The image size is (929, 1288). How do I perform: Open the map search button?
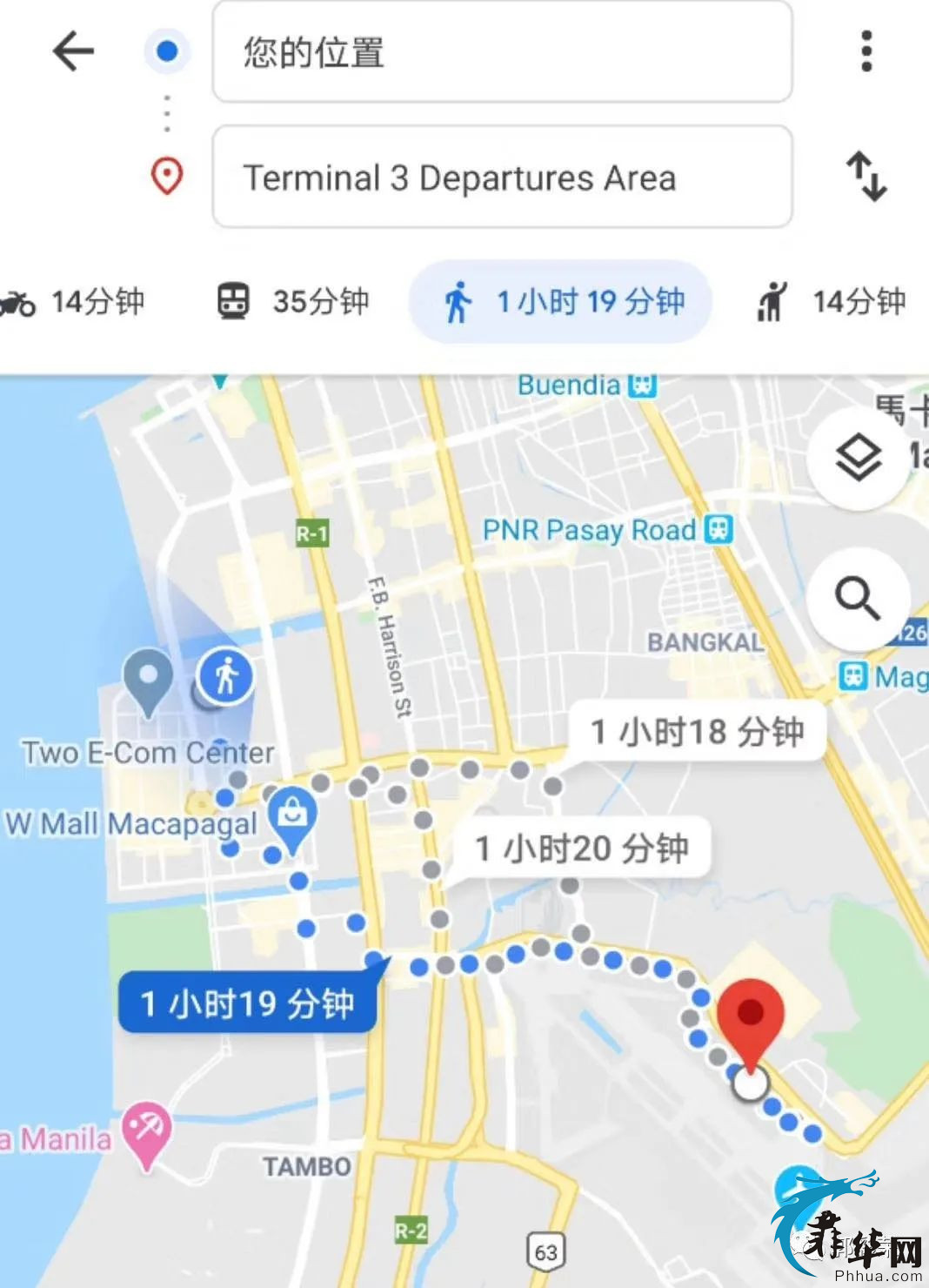pyautogui.click(x=858, y=599)
